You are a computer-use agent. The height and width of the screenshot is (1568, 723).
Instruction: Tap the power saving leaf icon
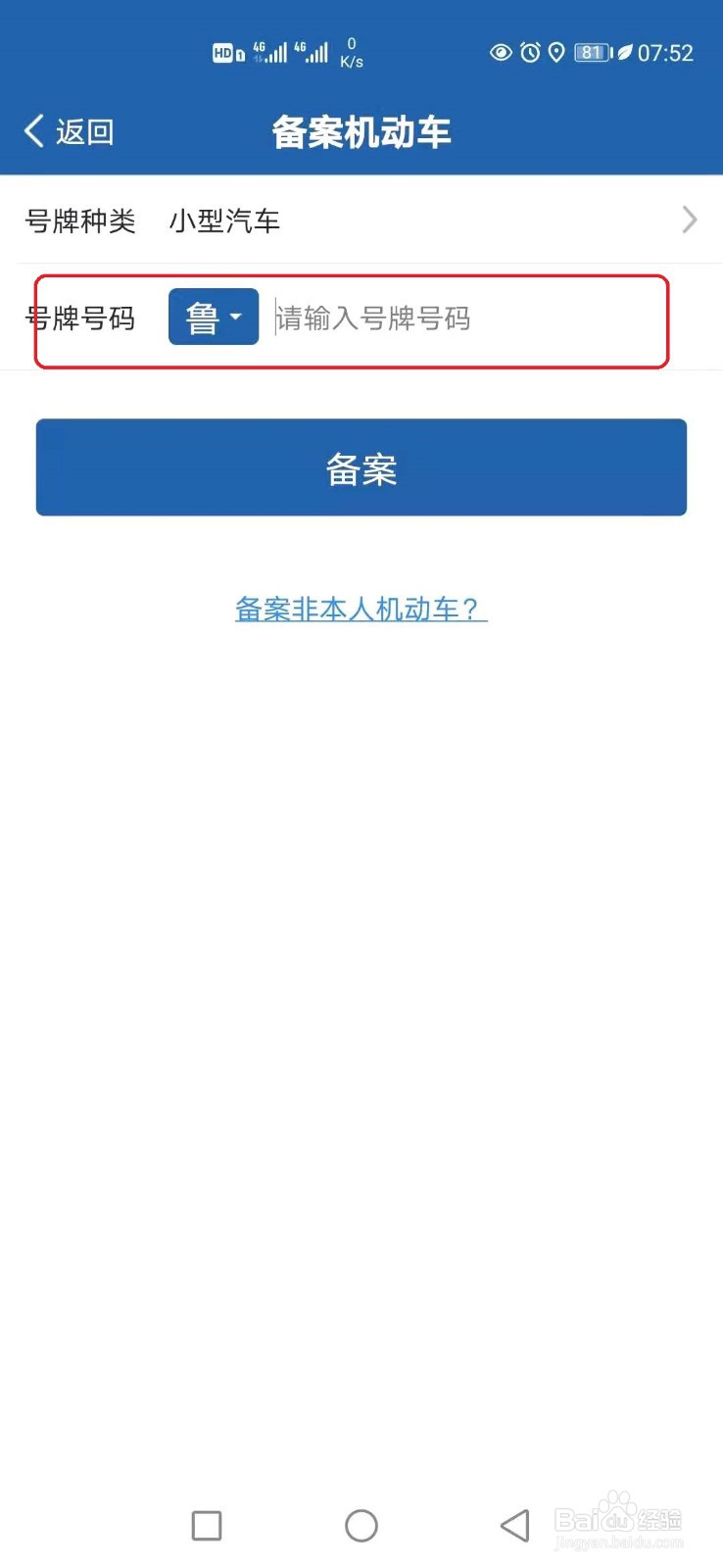623,53
